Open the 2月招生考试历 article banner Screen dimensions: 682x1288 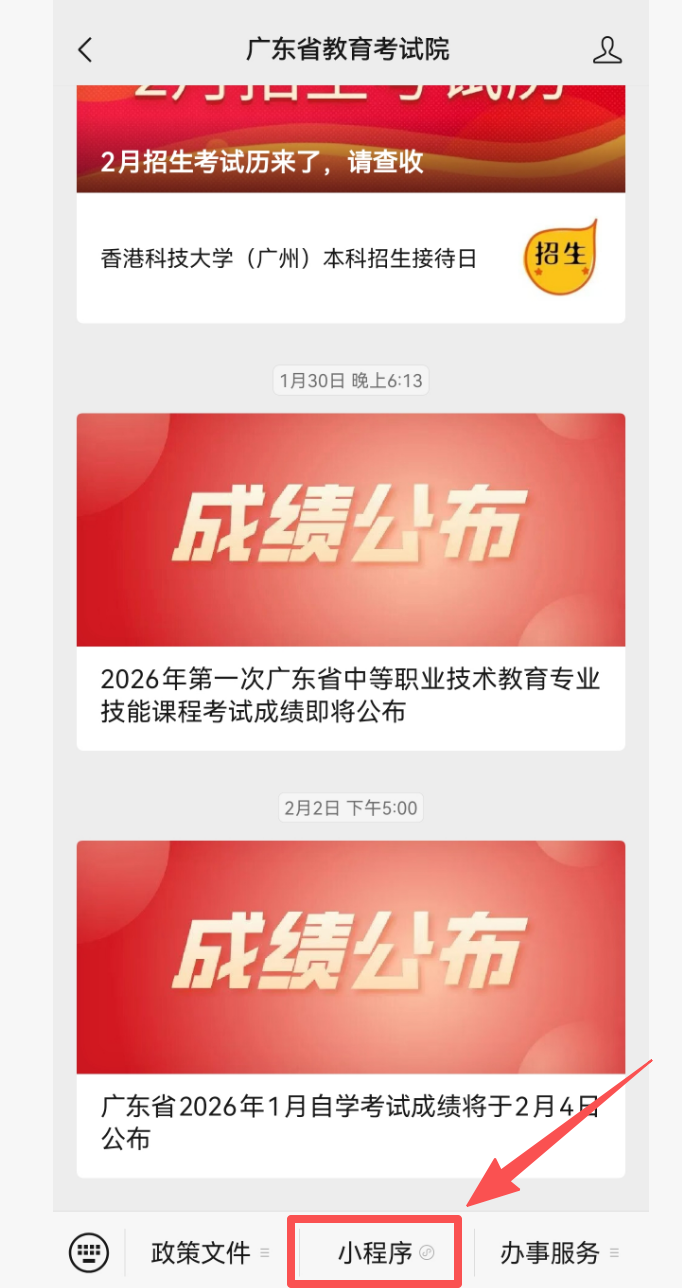[x=350, y=140]
